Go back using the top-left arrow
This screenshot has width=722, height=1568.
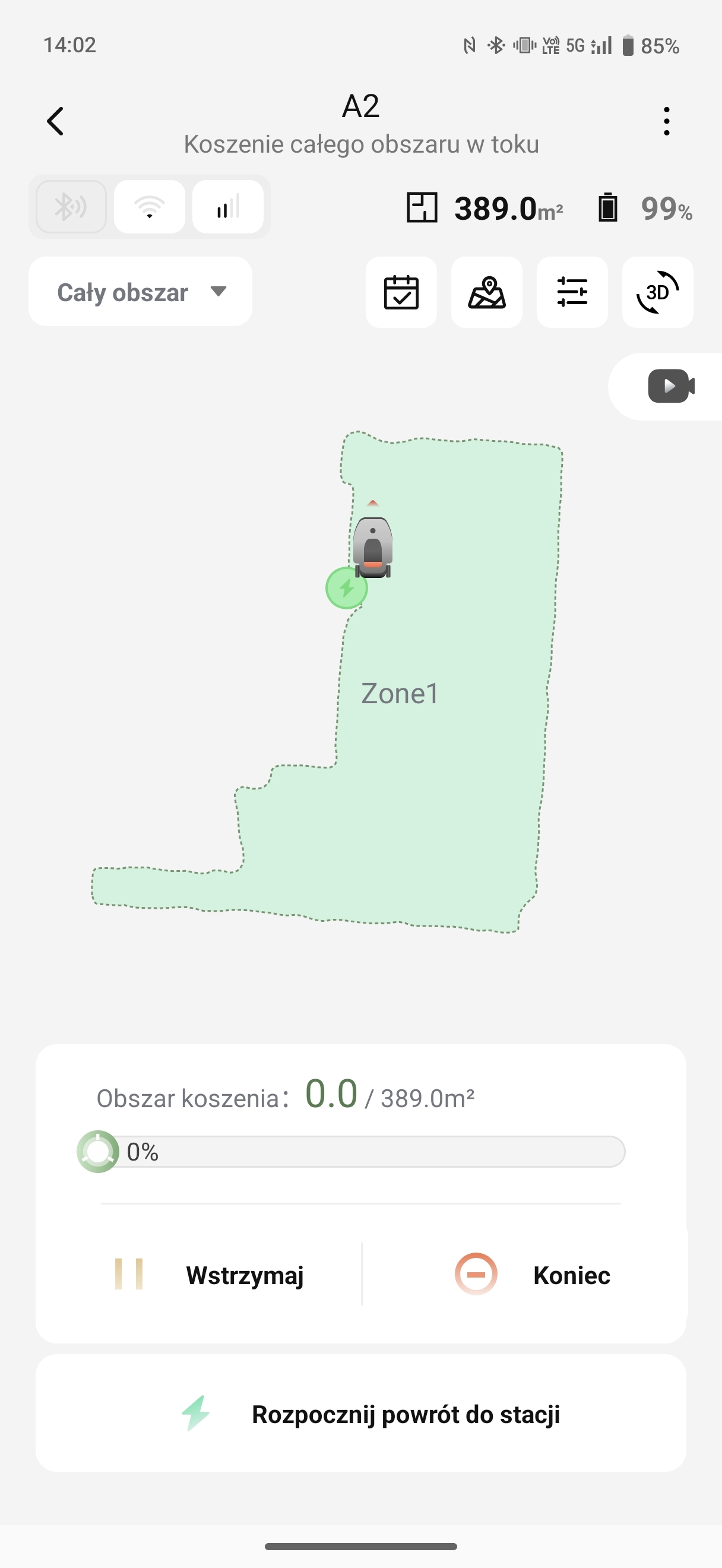coord(55,121)
